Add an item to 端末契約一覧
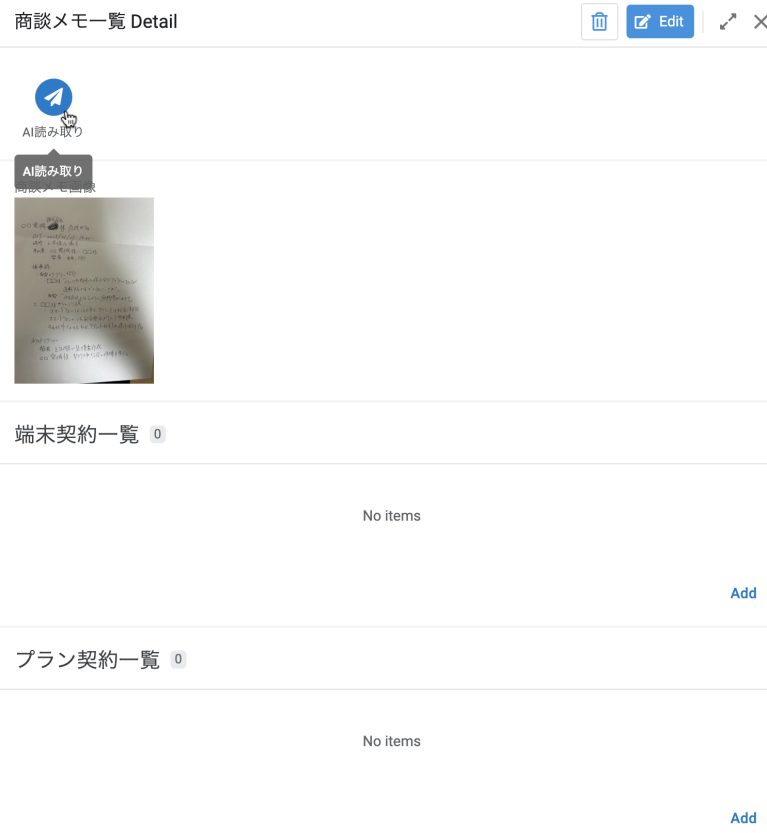Image resolution: width=767 pixels, height=833 pixels. pos(743,593)
